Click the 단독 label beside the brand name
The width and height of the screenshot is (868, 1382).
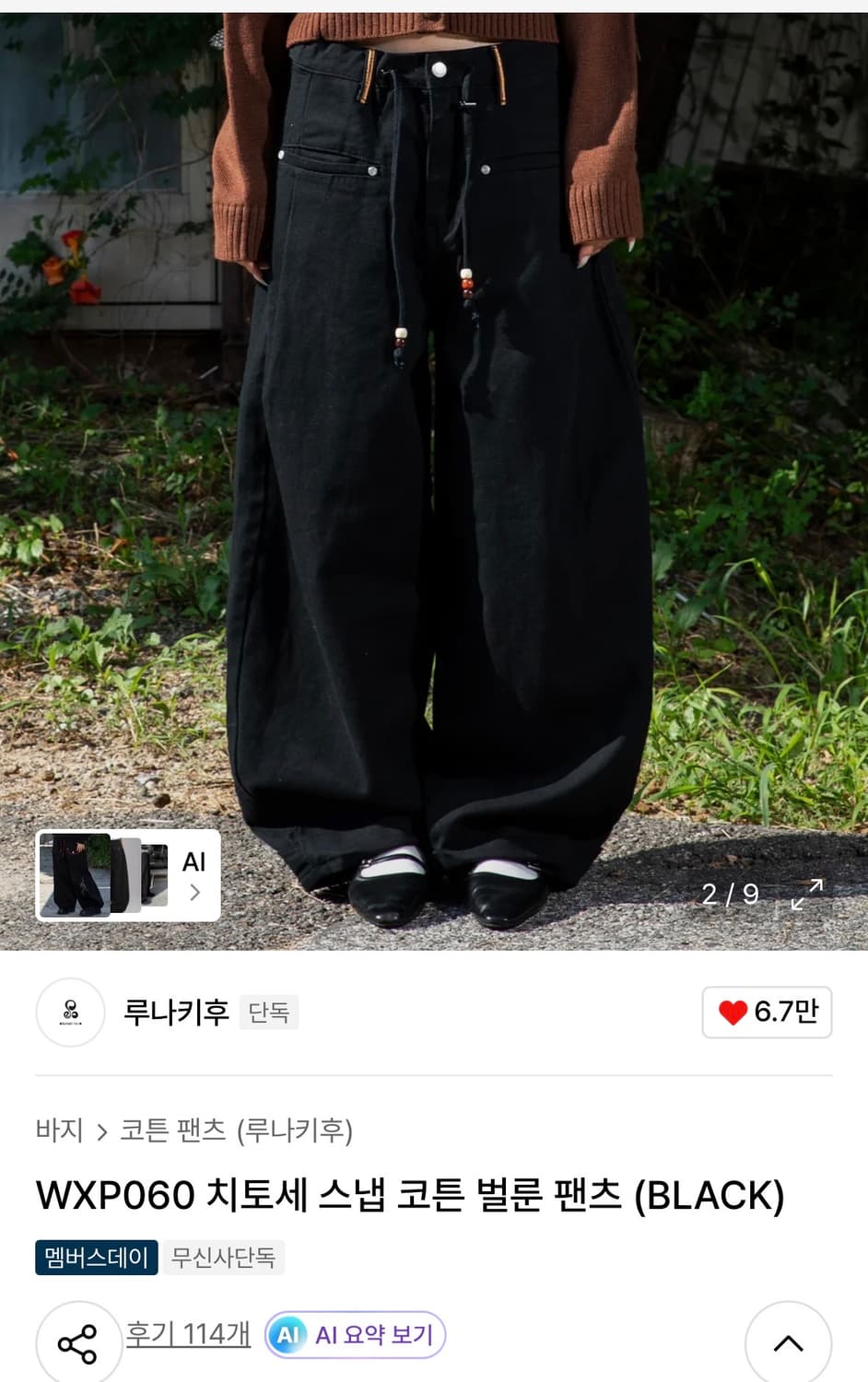269,1013
